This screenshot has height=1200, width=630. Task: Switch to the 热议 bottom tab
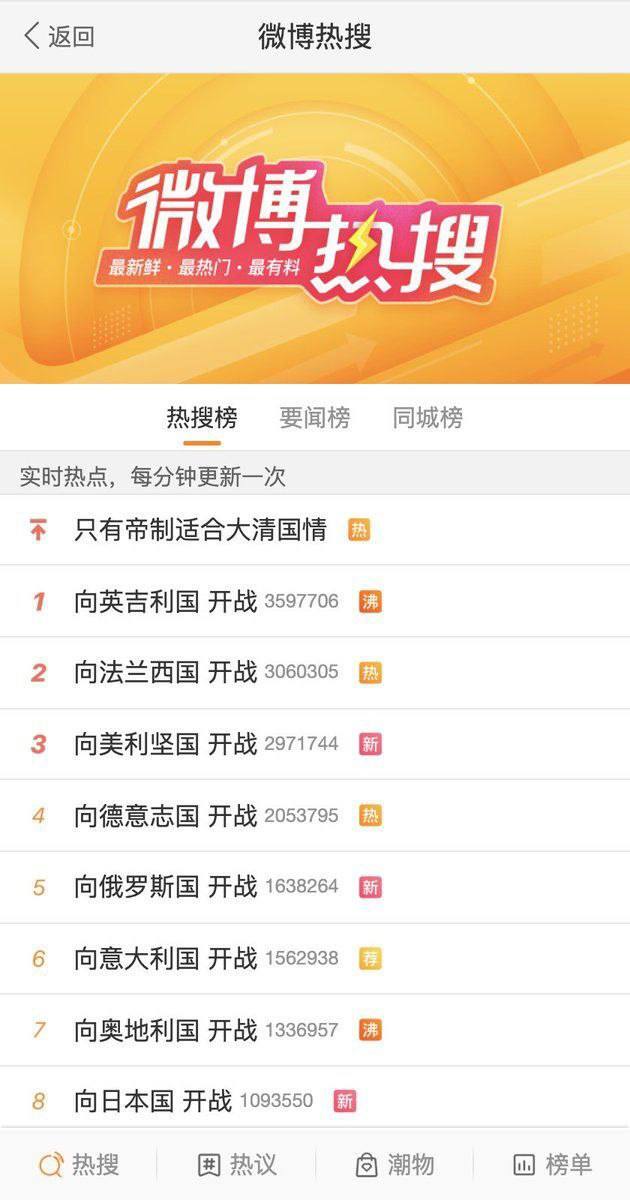(x=237, y=1165)
